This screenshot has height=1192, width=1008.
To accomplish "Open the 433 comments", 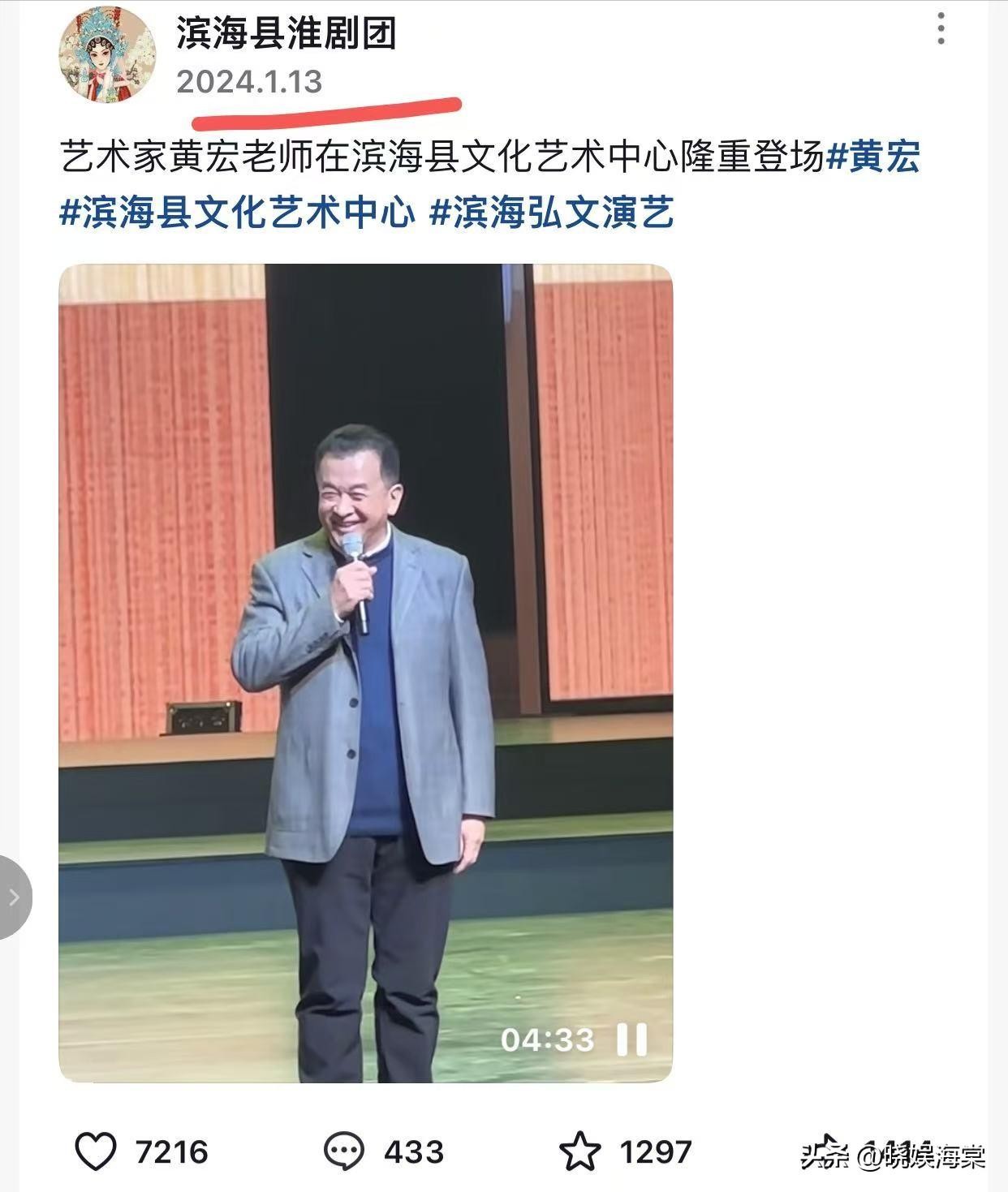I will [x=344, y=1151].
